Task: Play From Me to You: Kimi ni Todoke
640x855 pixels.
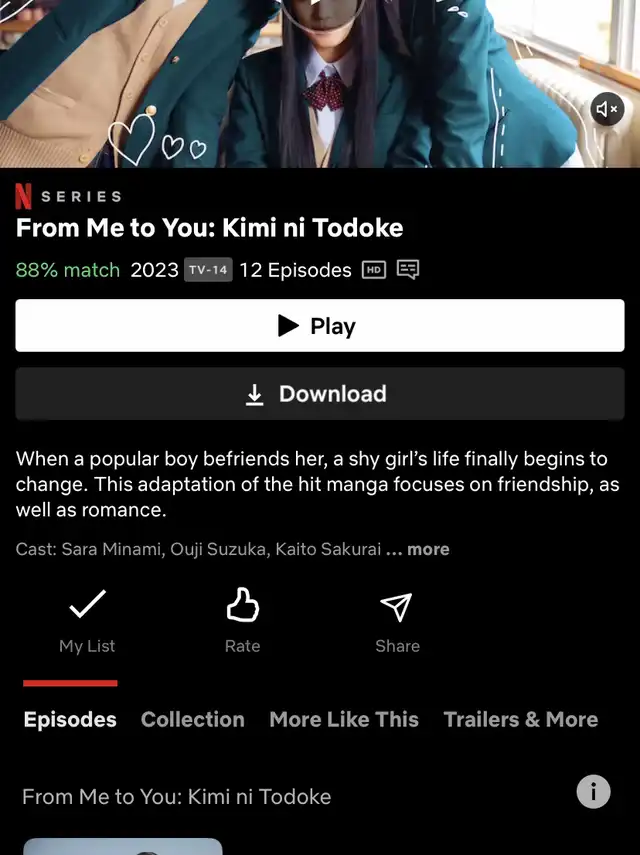Action: (x=319, y=326)
